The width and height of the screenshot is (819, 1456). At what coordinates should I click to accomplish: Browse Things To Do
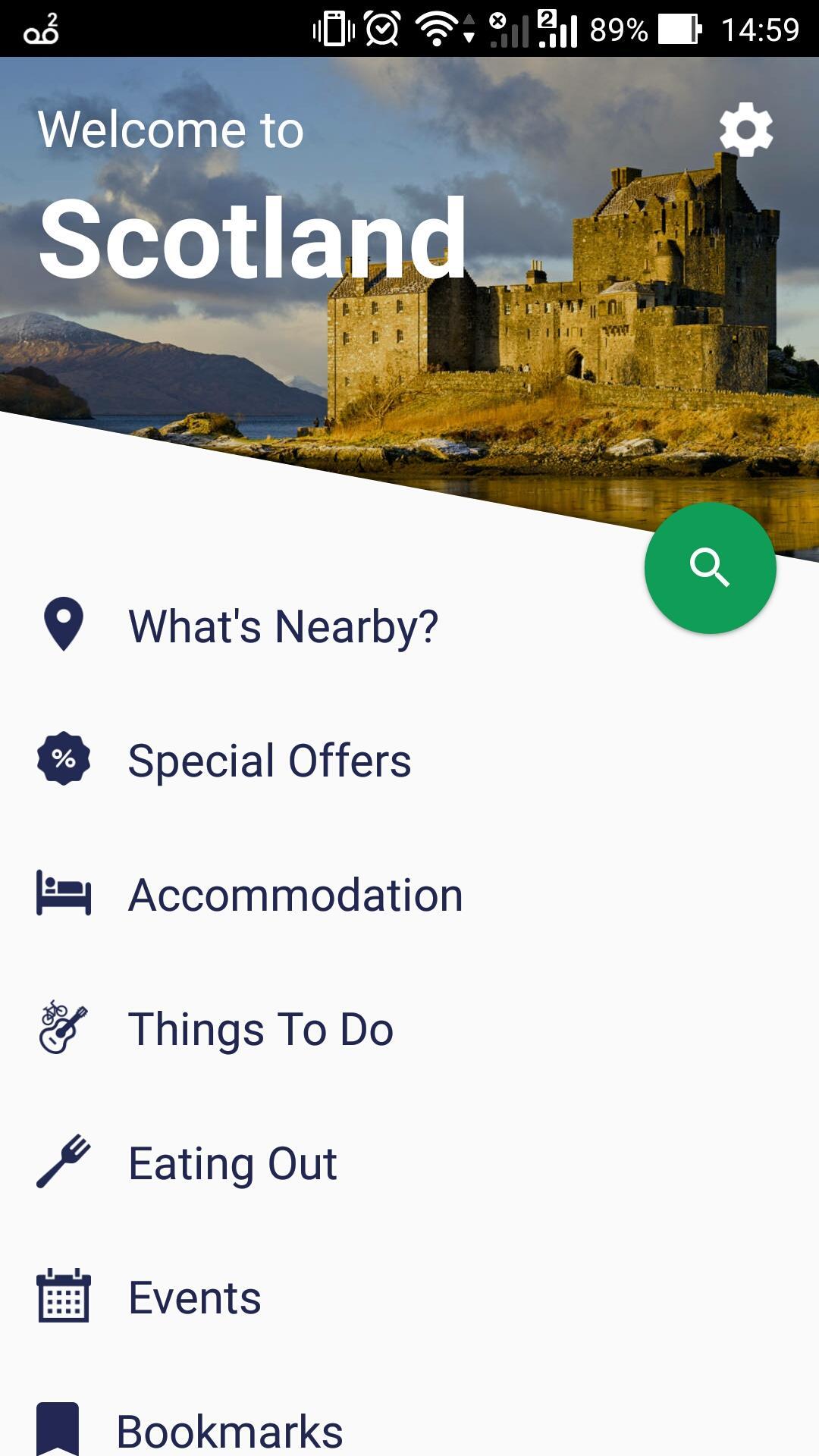pos(261,1029)
